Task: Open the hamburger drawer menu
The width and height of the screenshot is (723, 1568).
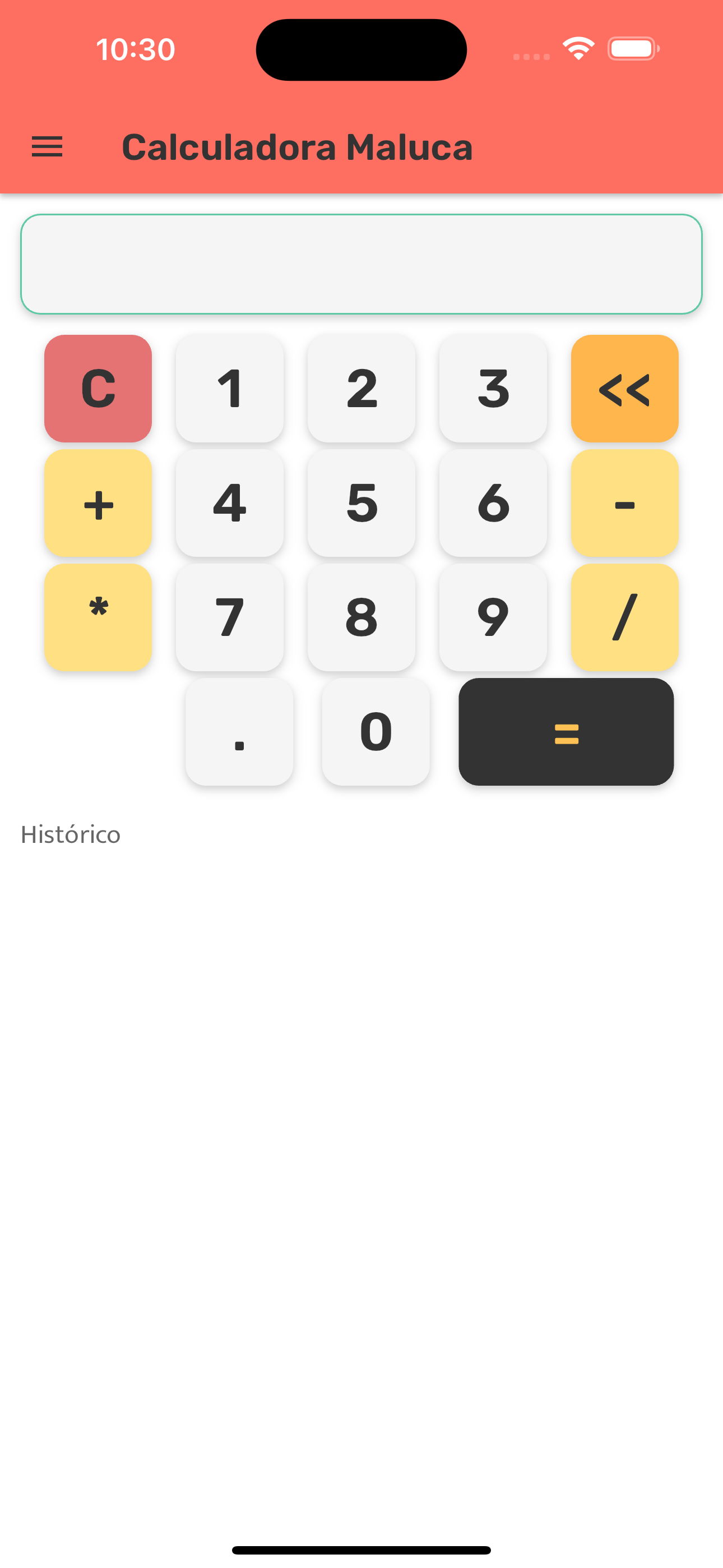Action: 47,147
